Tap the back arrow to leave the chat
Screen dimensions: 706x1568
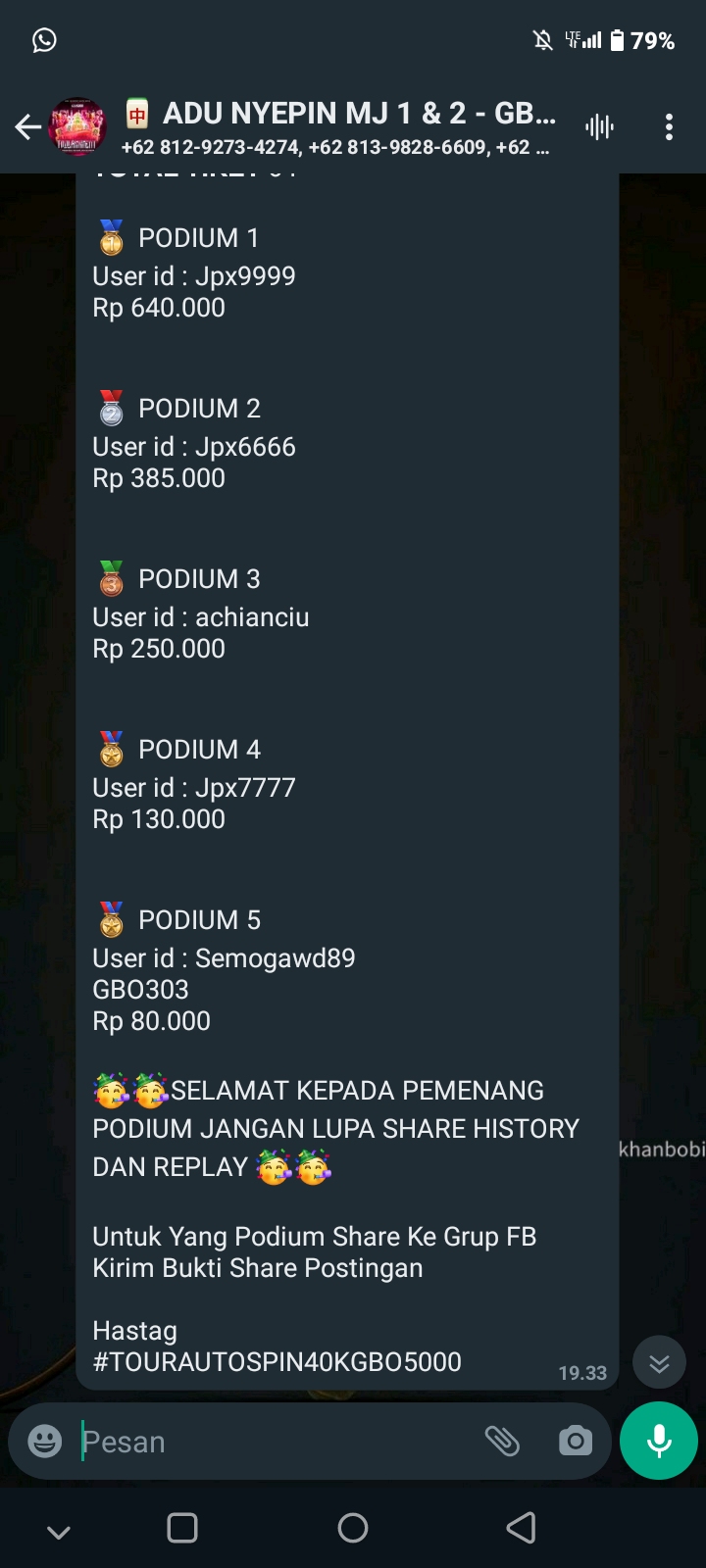(x=27, y=126)
